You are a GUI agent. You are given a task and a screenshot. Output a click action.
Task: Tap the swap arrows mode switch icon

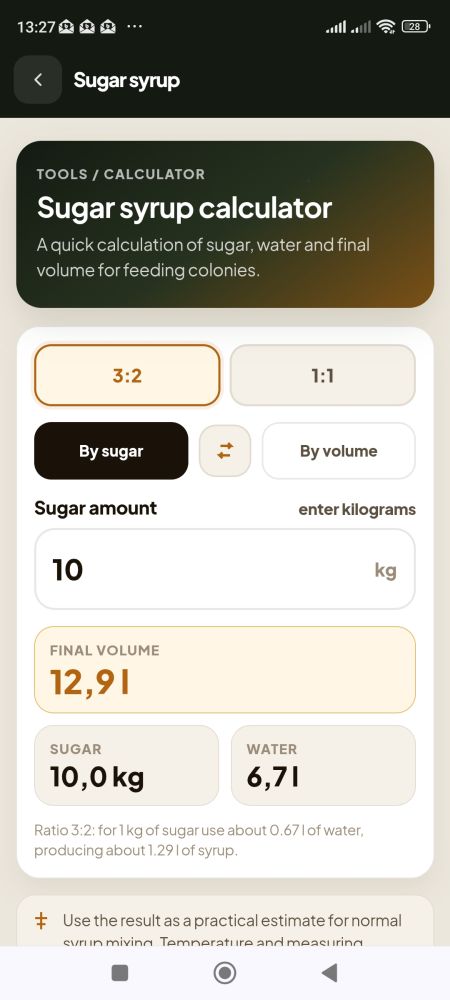point(225,451)
